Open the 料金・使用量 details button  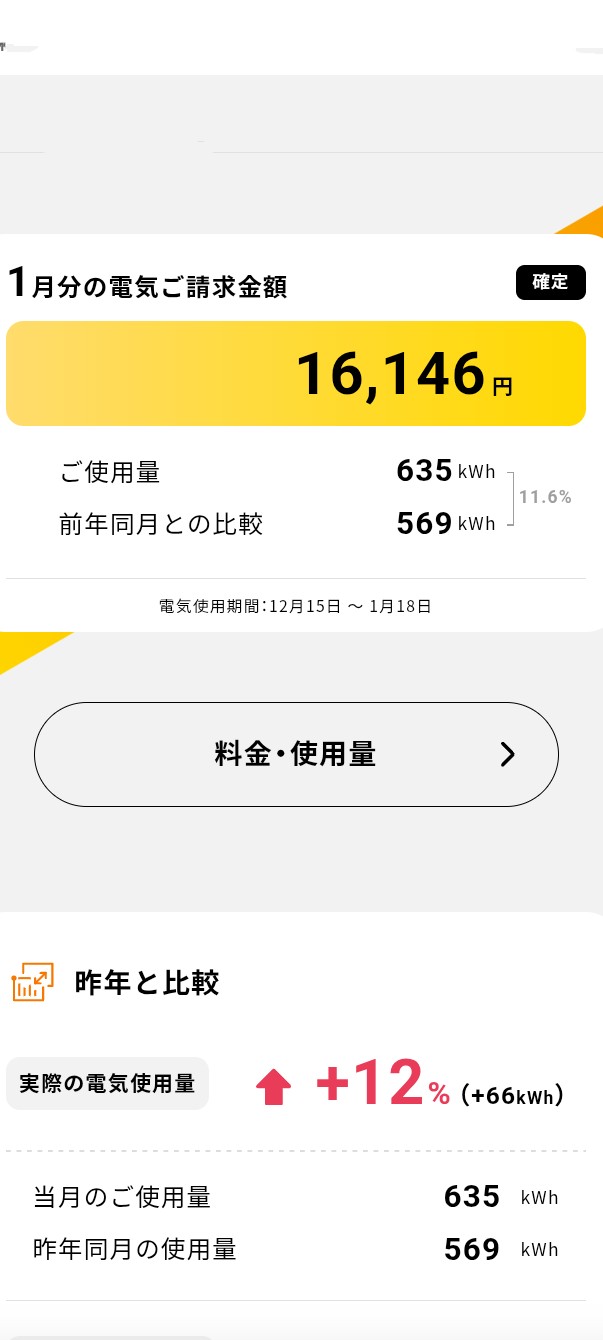point(296,754)
